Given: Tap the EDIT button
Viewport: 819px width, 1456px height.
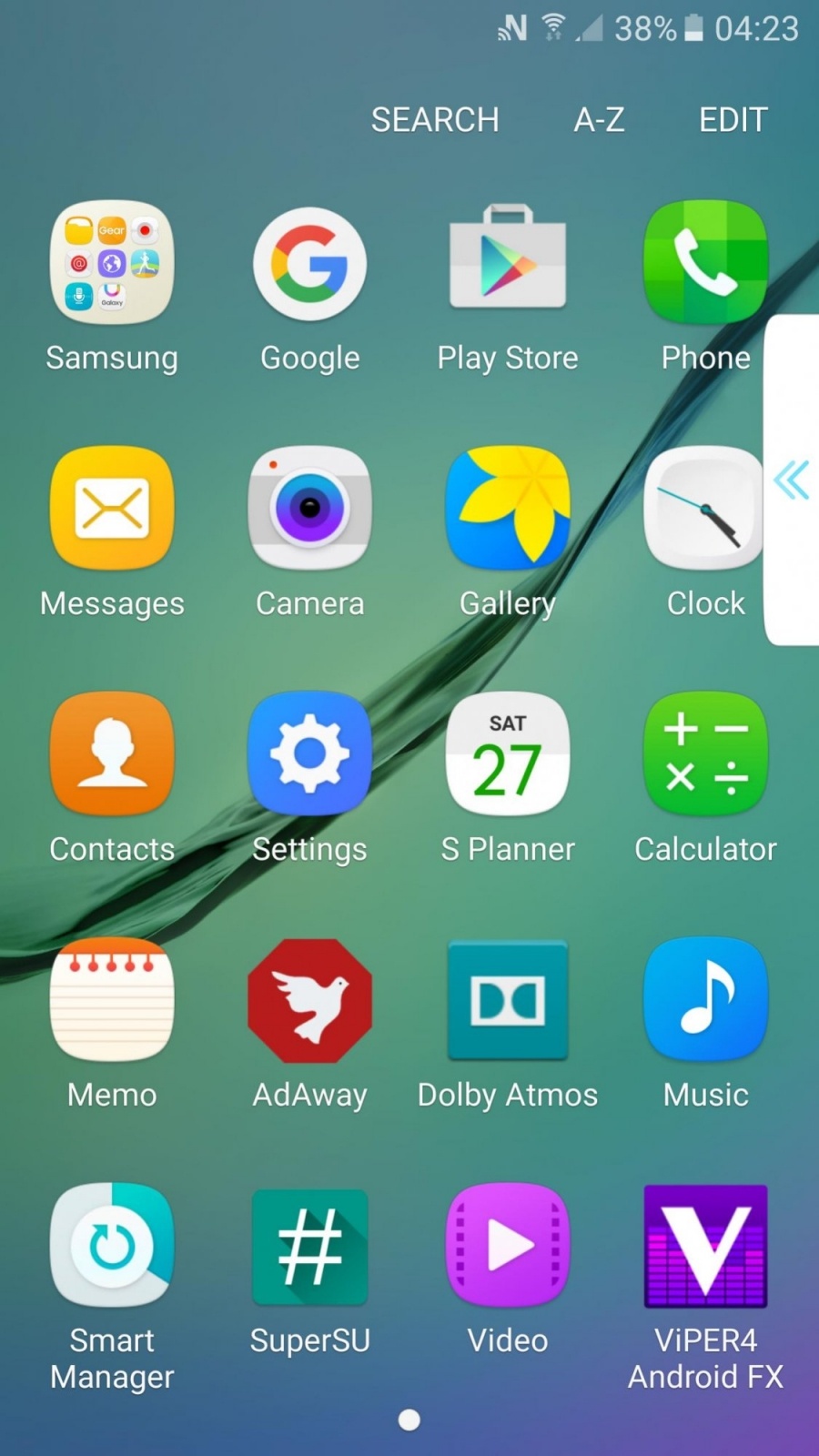Looking at the screenshot, I should pos(733,120).
